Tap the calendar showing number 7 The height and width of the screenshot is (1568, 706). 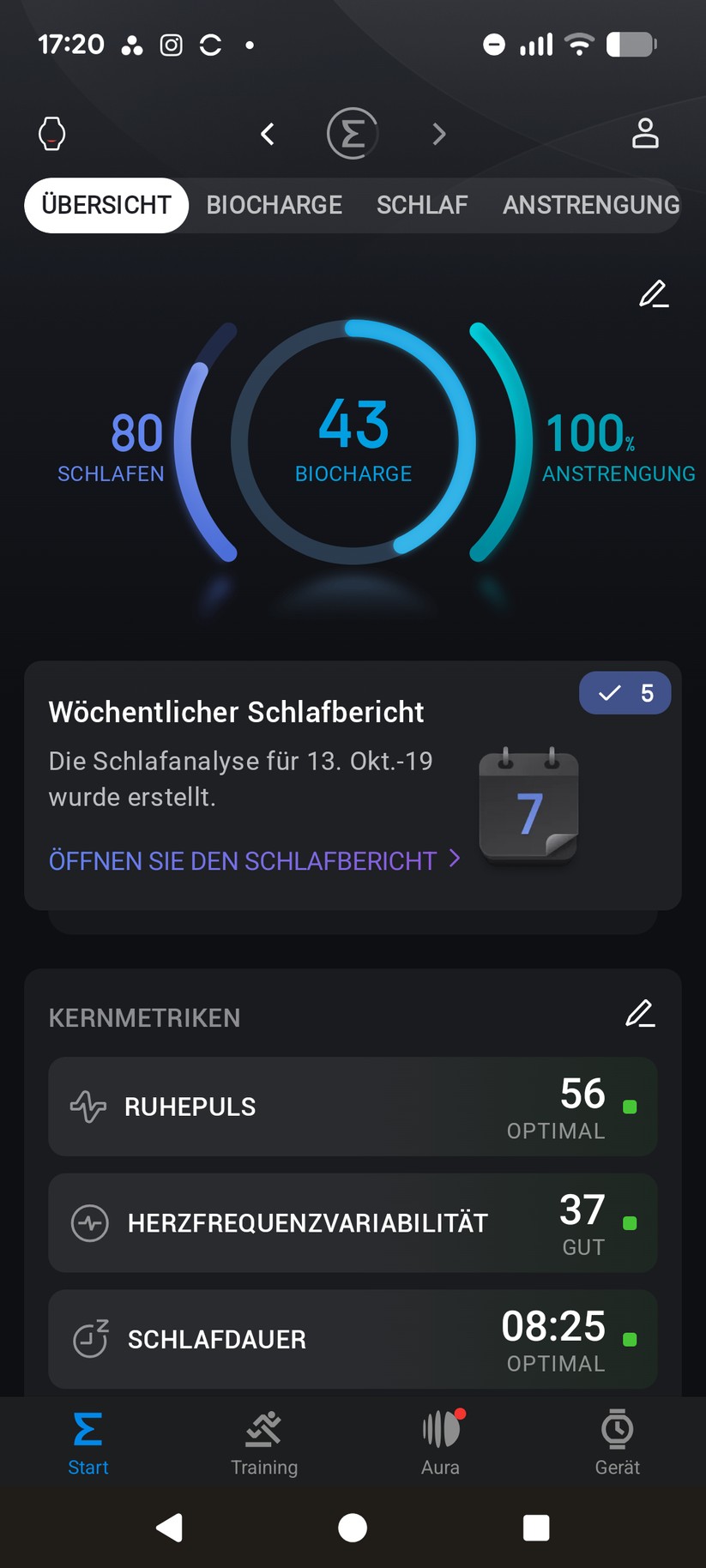click(x=528, y=806)
